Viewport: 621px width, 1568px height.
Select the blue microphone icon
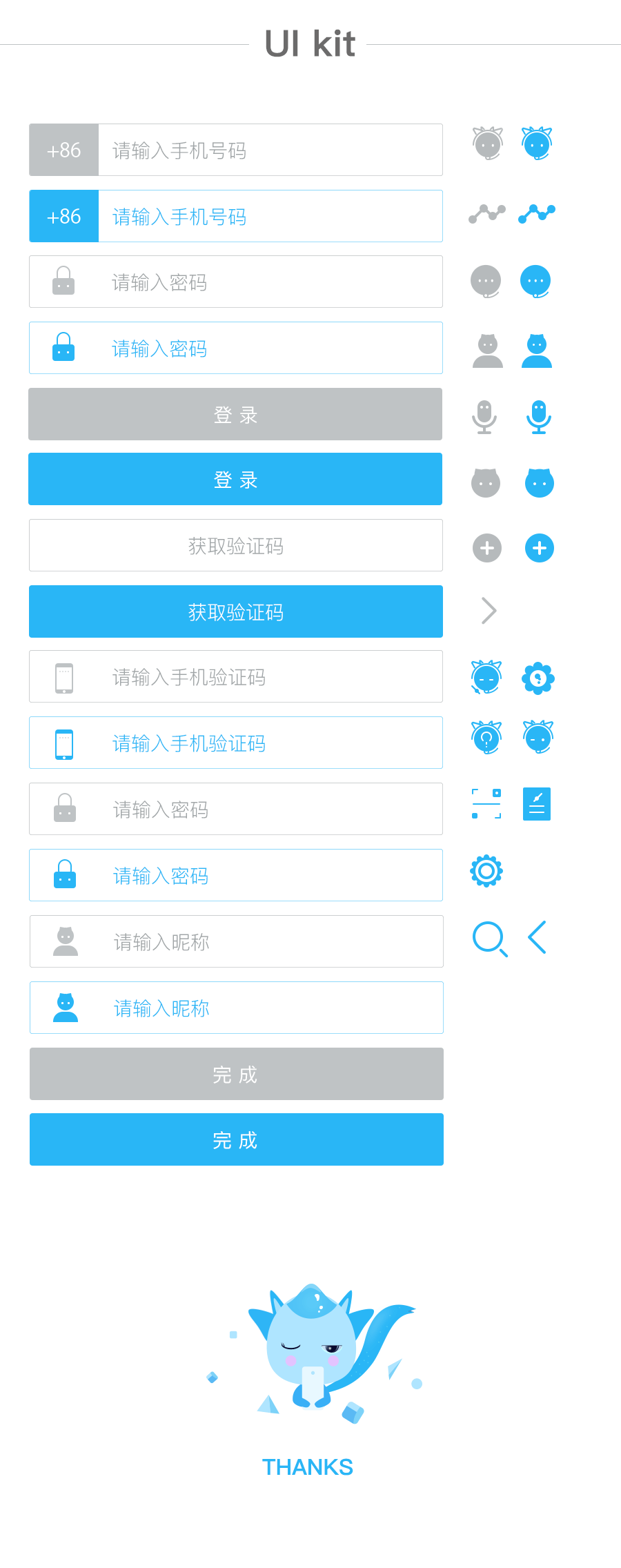tap(539, 414)
